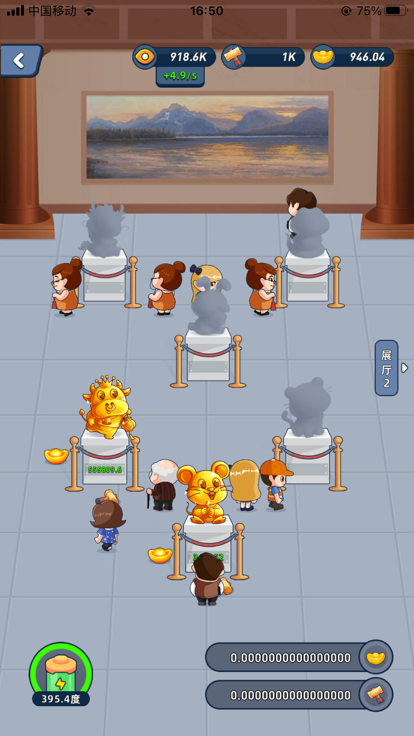This screenshot has width=414, height=736.
Task: Tap the locked grey dragon statue
Action: [x=103, y=230]
